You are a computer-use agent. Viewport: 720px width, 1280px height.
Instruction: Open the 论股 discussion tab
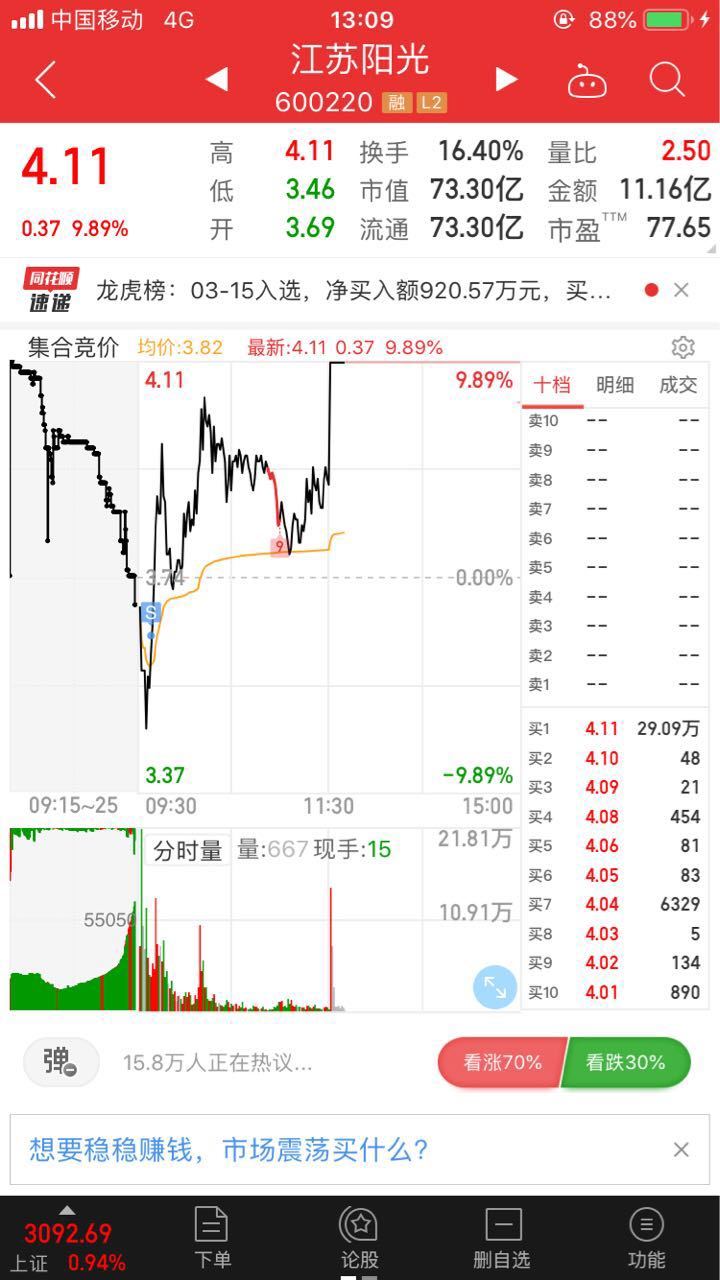coord(359,1237)
